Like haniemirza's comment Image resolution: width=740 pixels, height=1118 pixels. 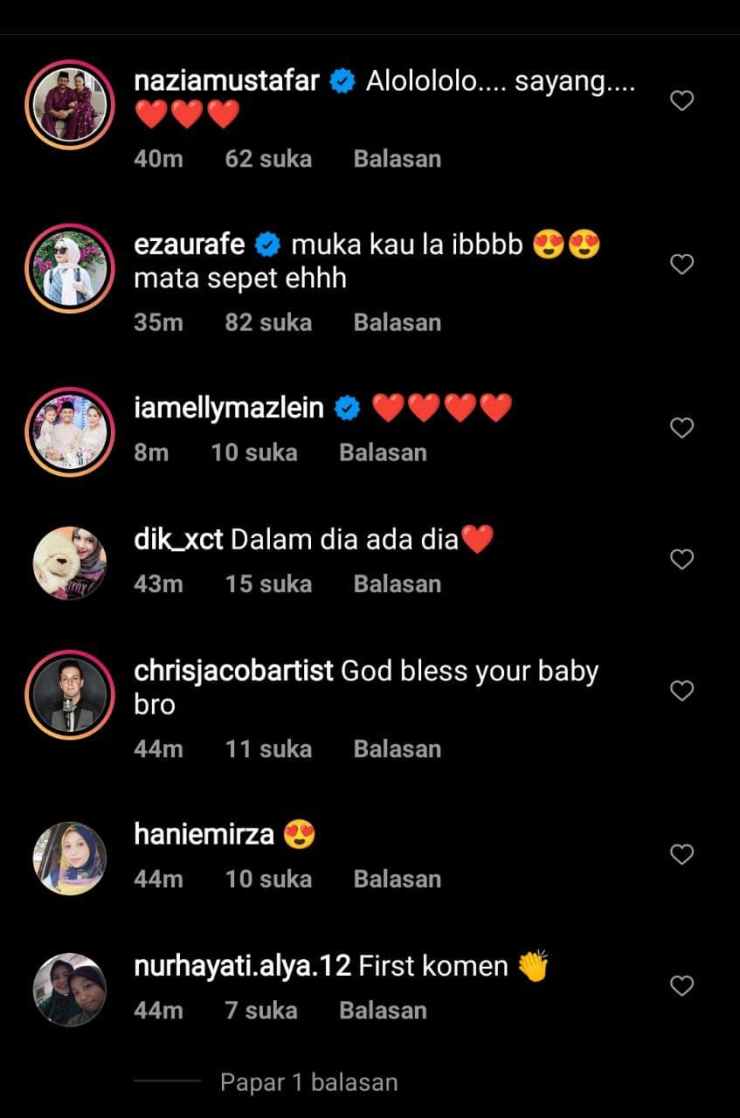(681, 854)
